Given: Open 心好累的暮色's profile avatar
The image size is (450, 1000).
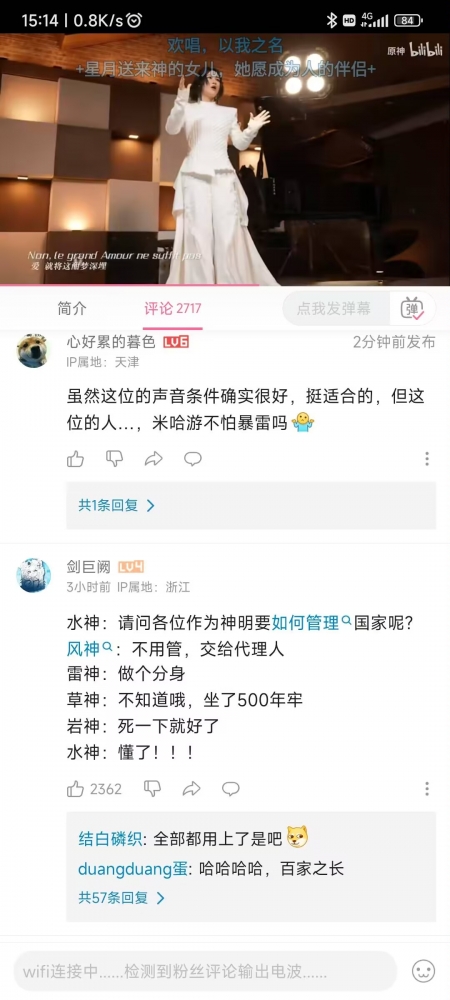Looking at the screenshot, I should tap(32, 351).
